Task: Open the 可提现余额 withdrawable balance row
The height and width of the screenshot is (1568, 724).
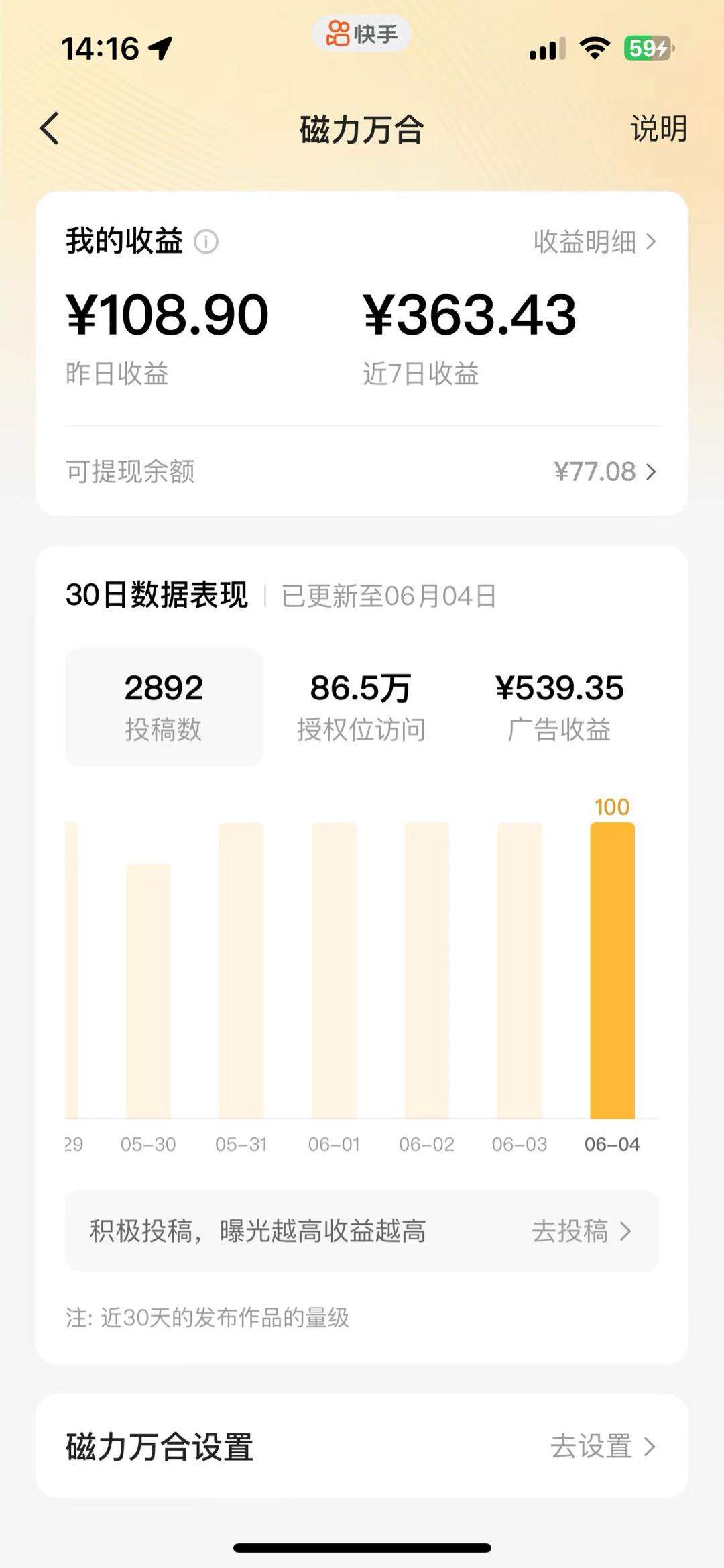Action: [362, 471]
